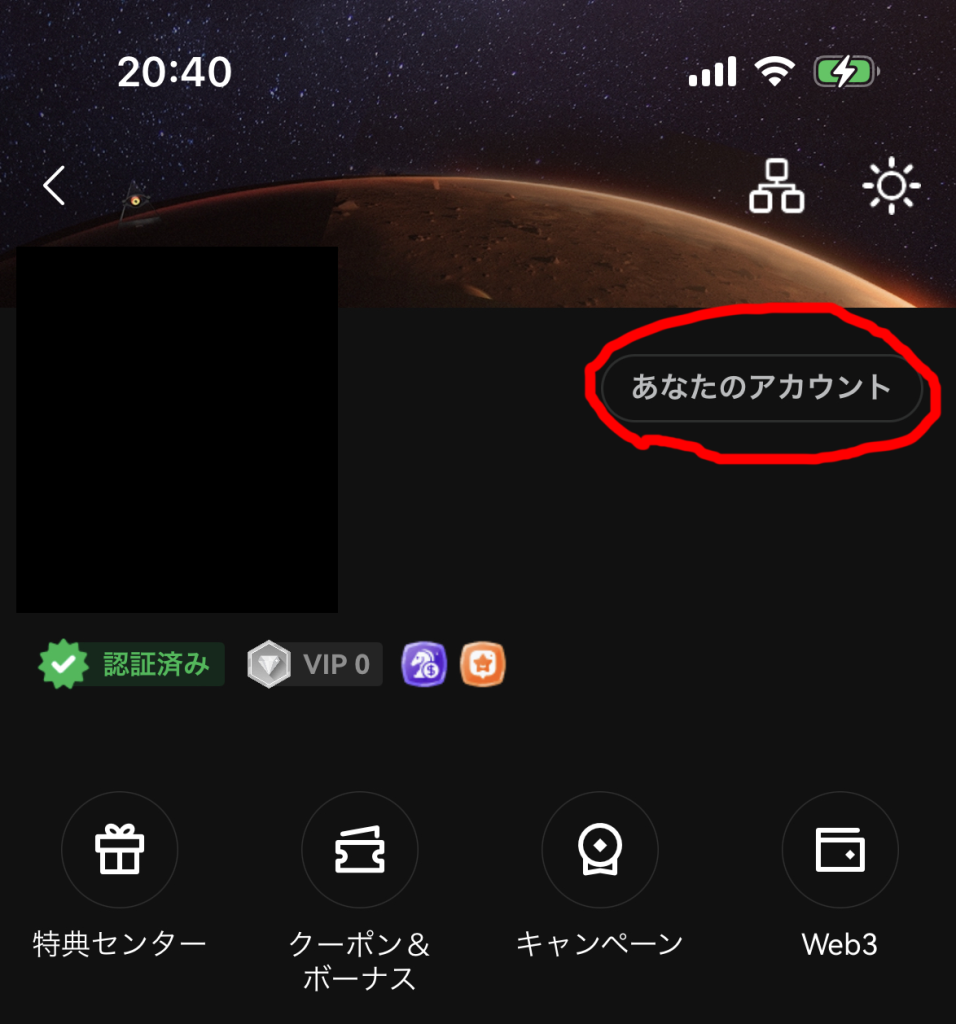Toggle the light theme sun icon
Viewport: 956px width, 1024px height.
click(890, 187)
